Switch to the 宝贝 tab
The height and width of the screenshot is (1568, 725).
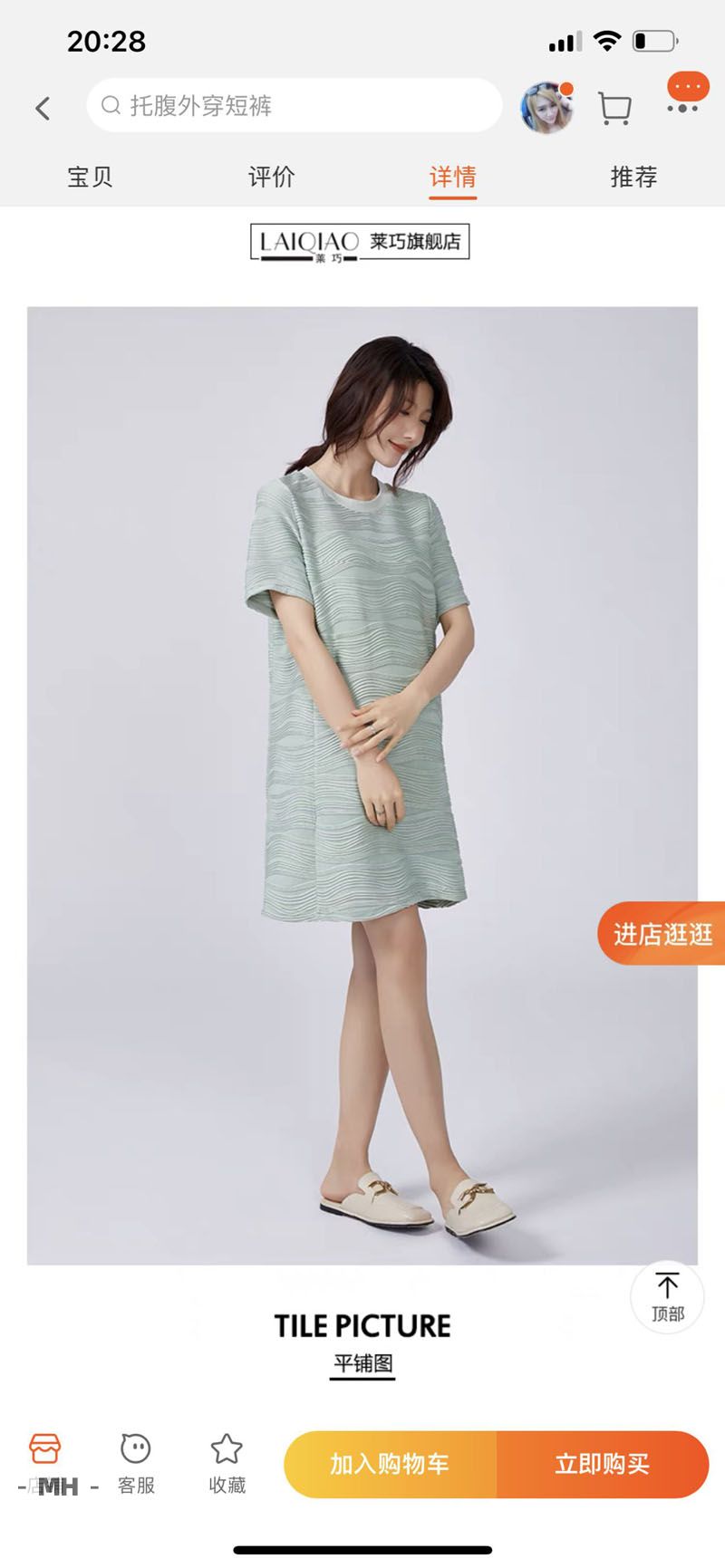tap(90, 177)
